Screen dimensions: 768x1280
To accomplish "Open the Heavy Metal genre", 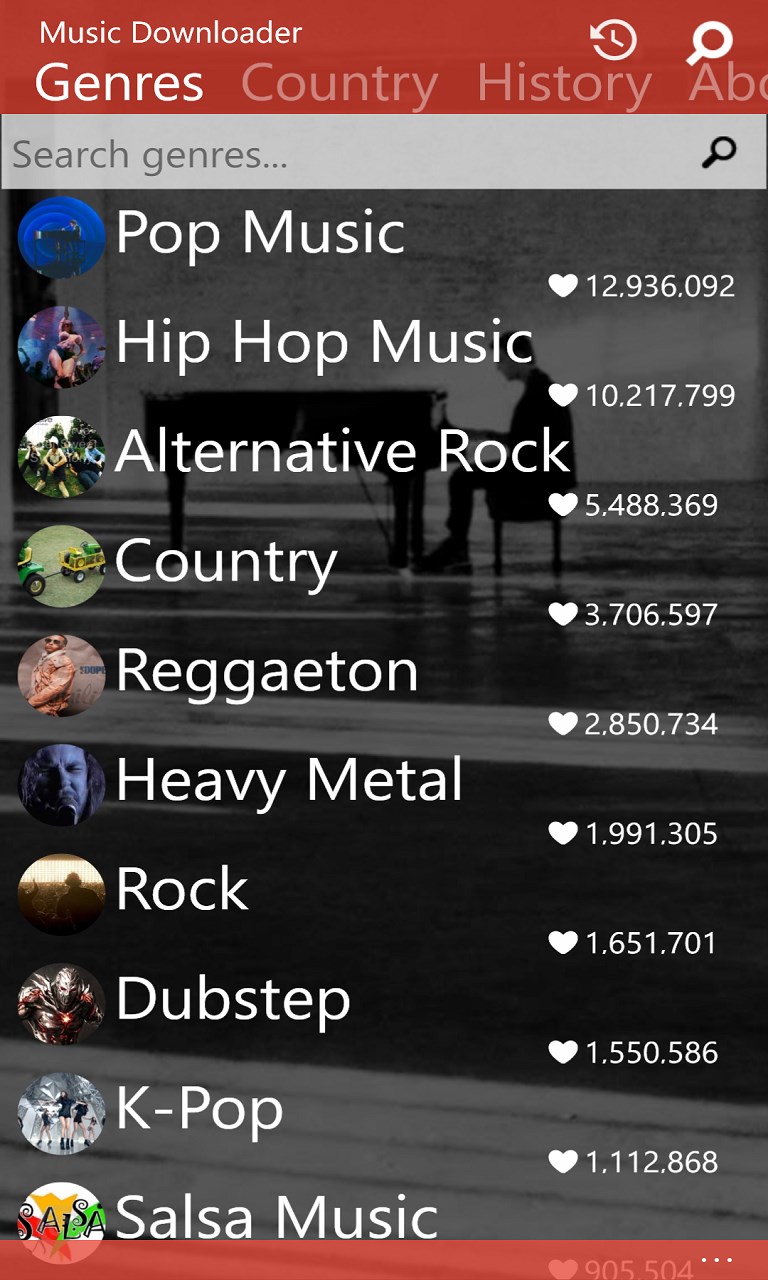I will (x=289, y=781).
